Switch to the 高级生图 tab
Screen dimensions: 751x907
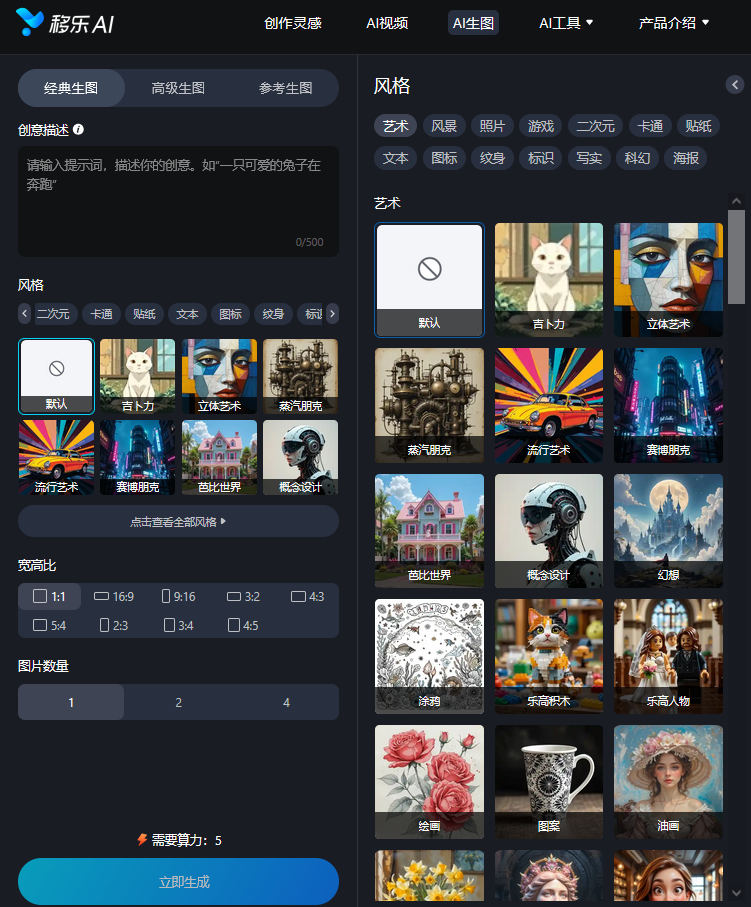[x=178, y=88]
